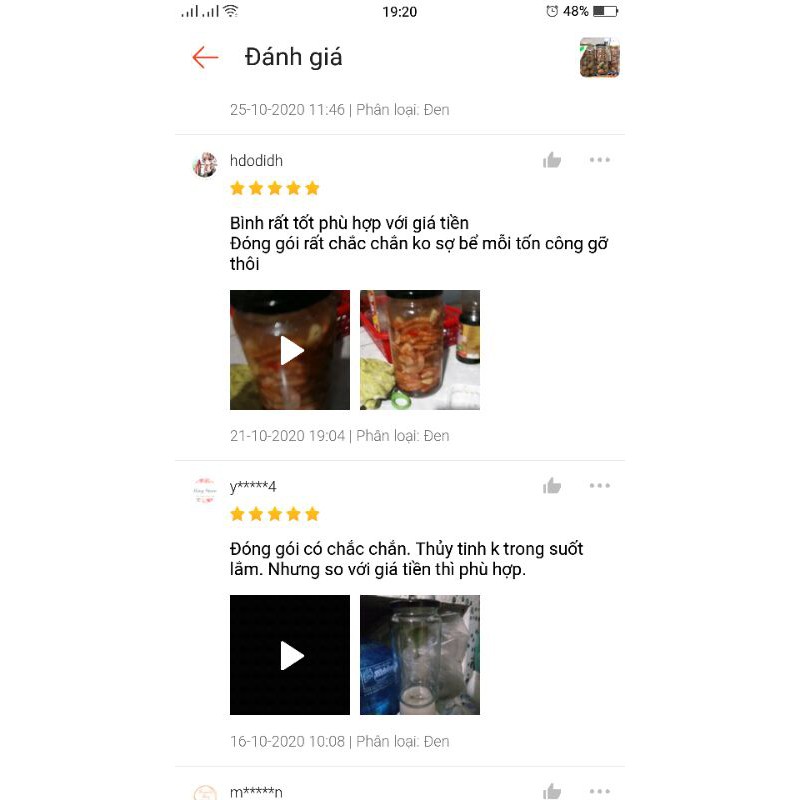Viewport: 800px width, 800px height.
Task: Open more options on y*****4's review
Action: click(x=599, y=486)
